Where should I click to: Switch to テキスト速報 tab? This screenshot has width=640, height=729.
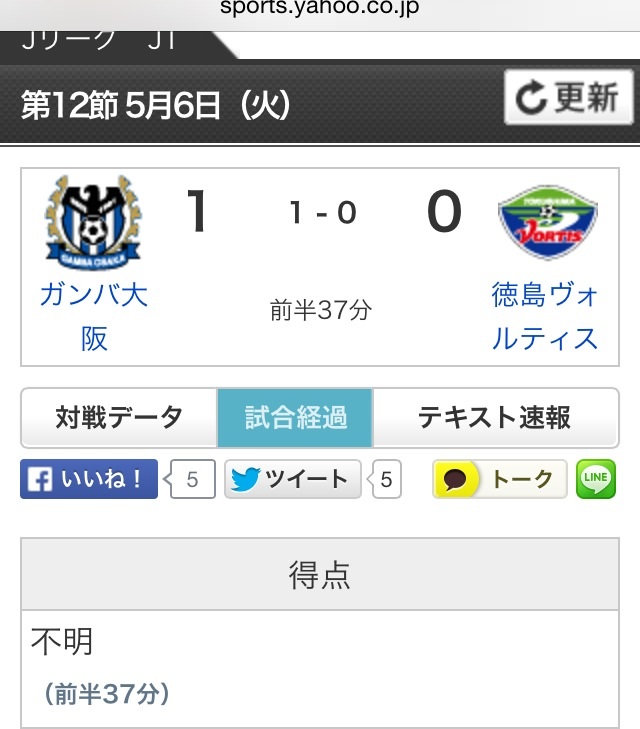494,417
